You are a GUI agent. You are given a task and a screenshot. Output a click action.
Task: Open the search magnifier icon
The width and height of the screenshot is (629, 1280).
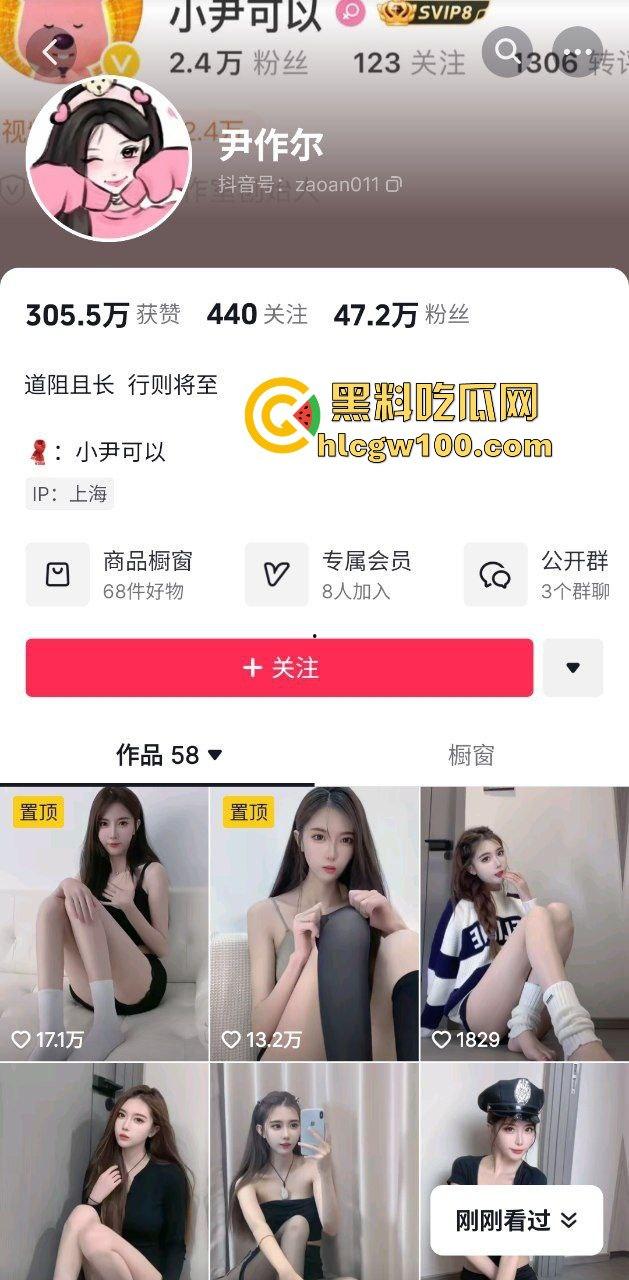(x=508, y=52)
